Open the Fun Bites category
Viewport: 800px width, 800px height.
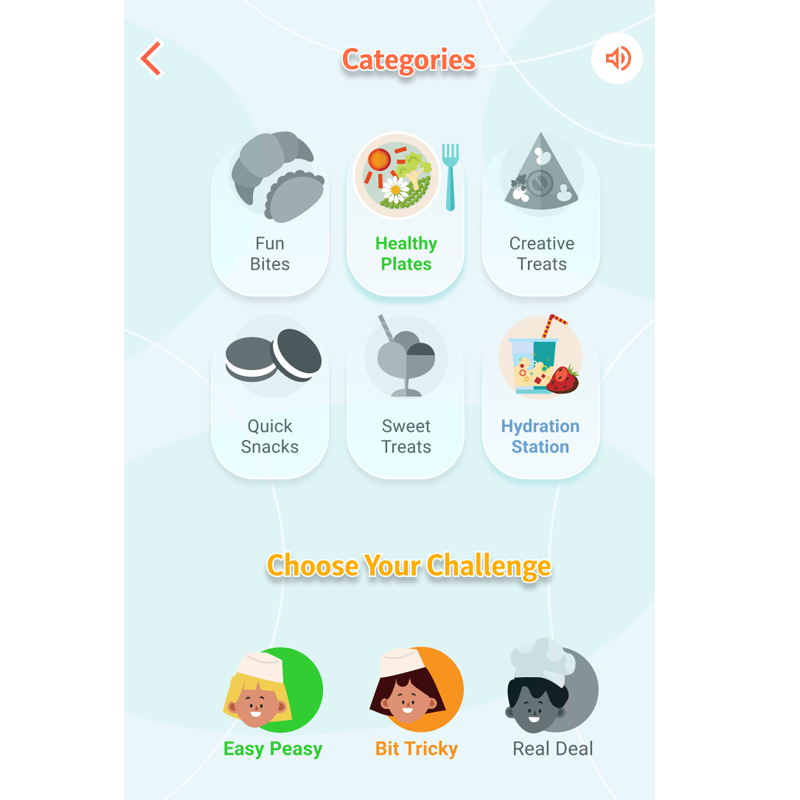tap(270, 215)
